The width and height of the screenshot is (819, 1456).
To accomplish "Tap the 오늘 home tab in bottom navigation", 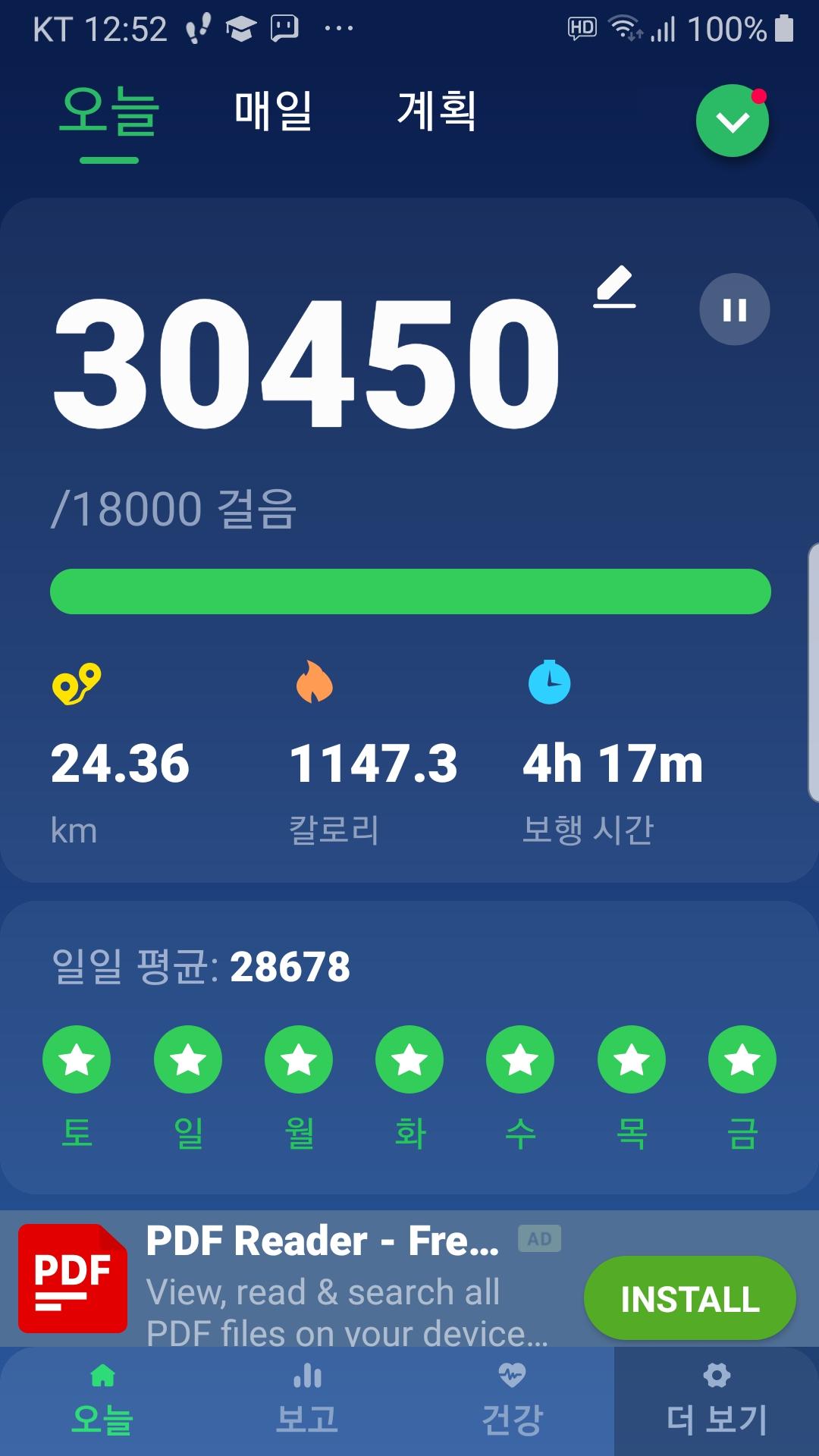I will pos(102,1403).
